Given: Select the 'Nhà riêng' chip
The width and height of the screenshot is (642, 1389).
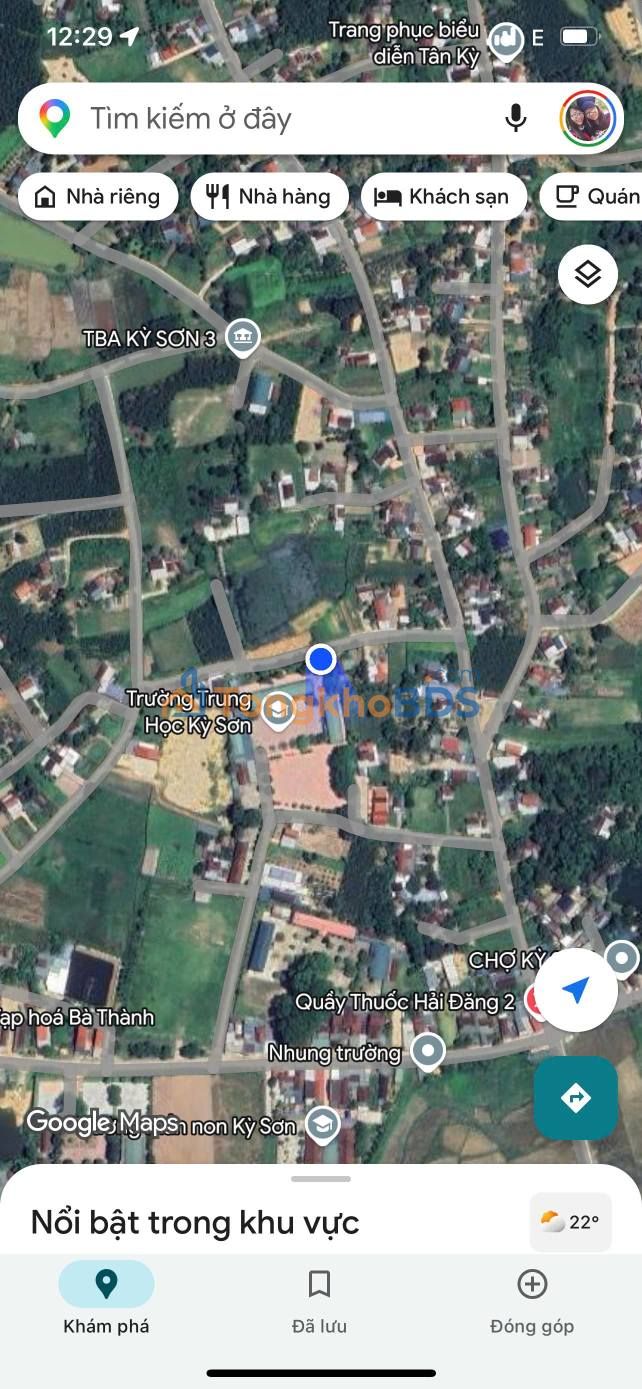Looking at the screenshot, I should 98,197.
